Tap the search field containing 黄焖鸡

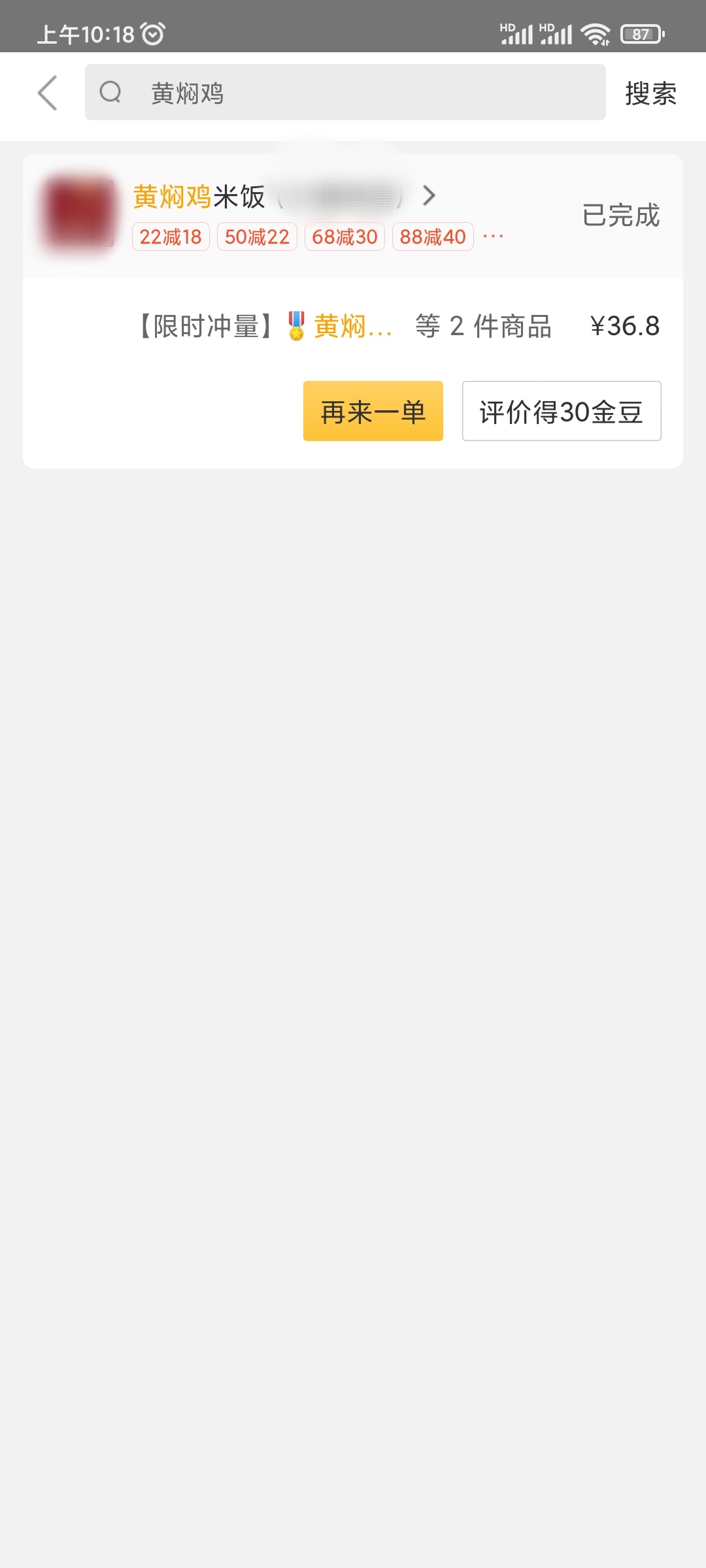(x=345, y=93)
